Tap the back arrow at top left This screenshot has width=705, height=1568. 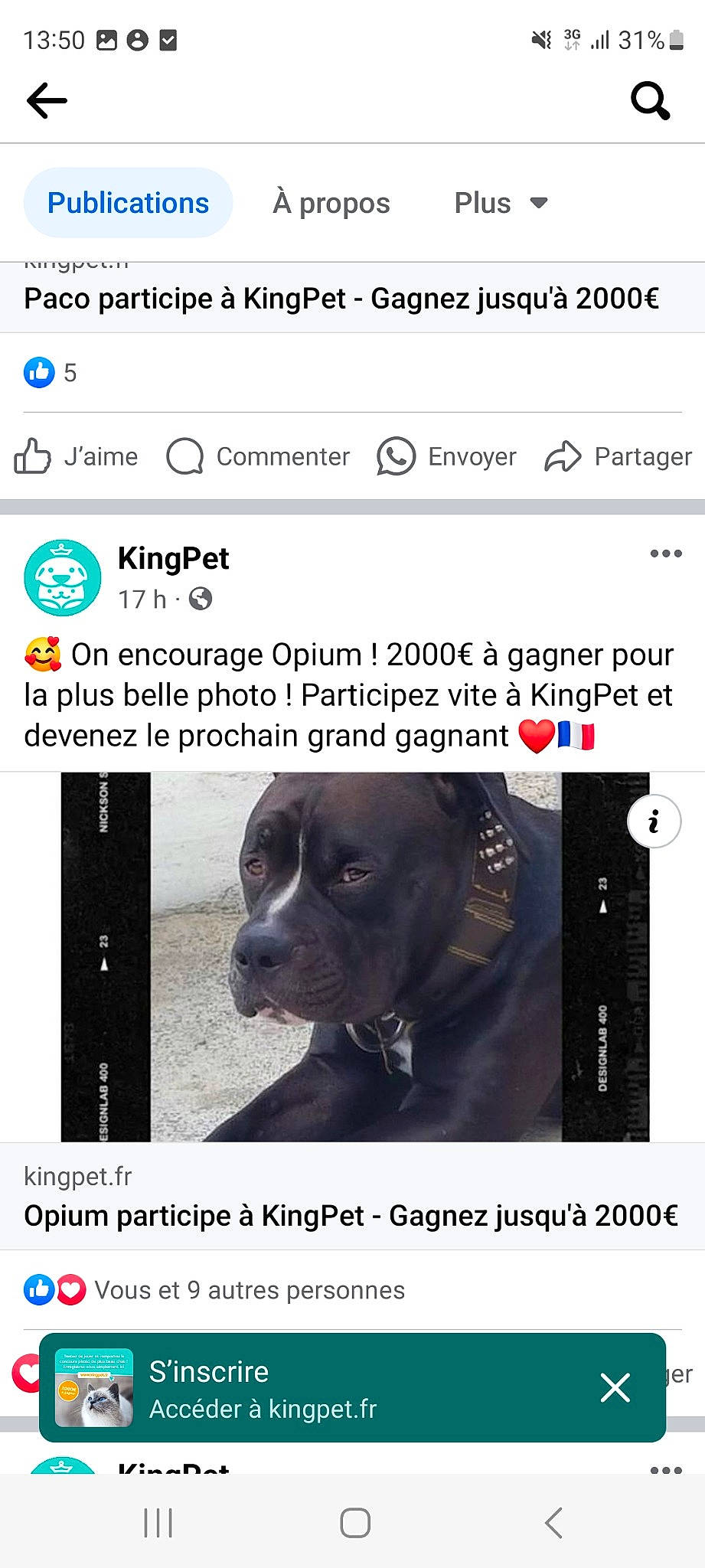[x=46, y=100]
